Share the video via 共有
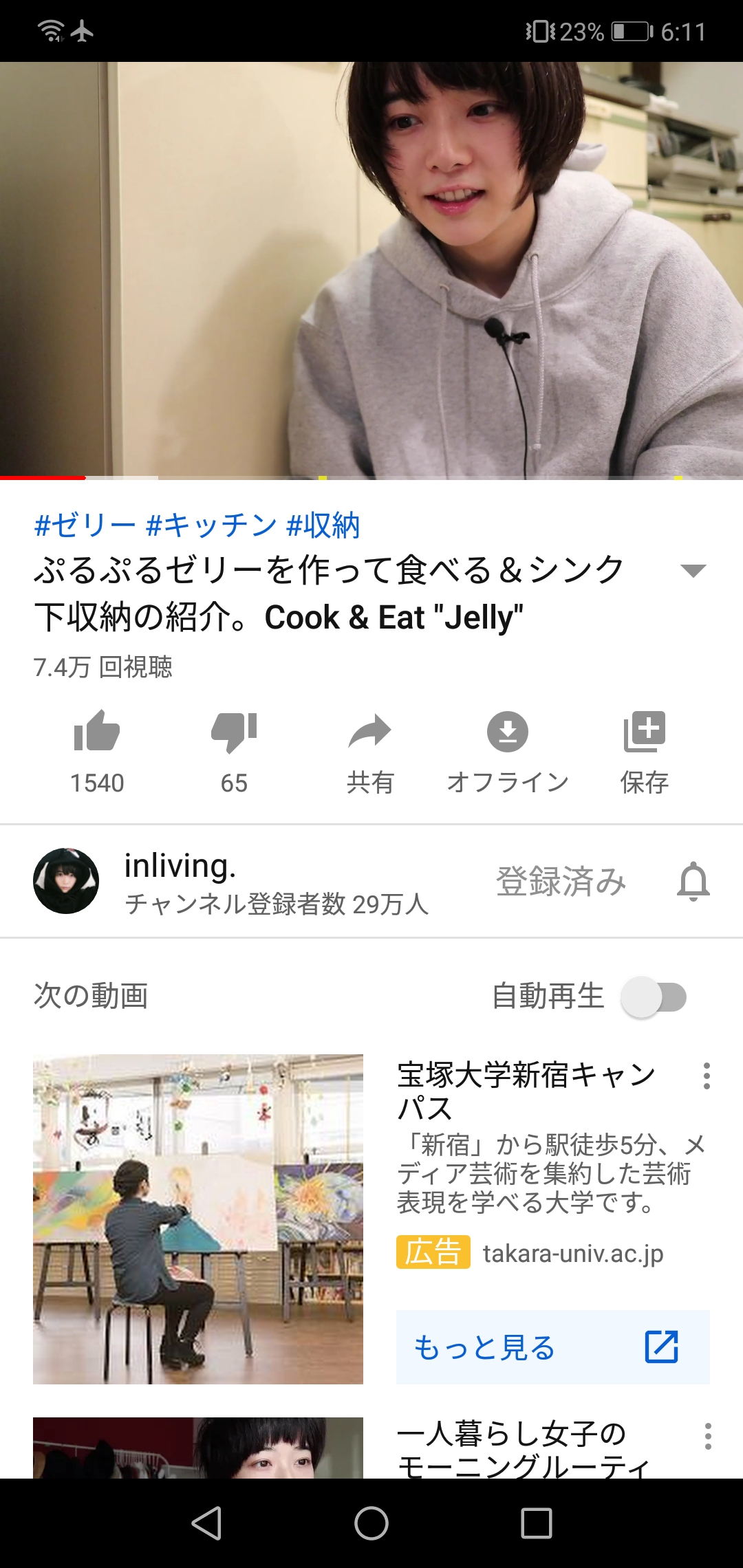This screenshot has width=743, height=1568. [370, 732]
